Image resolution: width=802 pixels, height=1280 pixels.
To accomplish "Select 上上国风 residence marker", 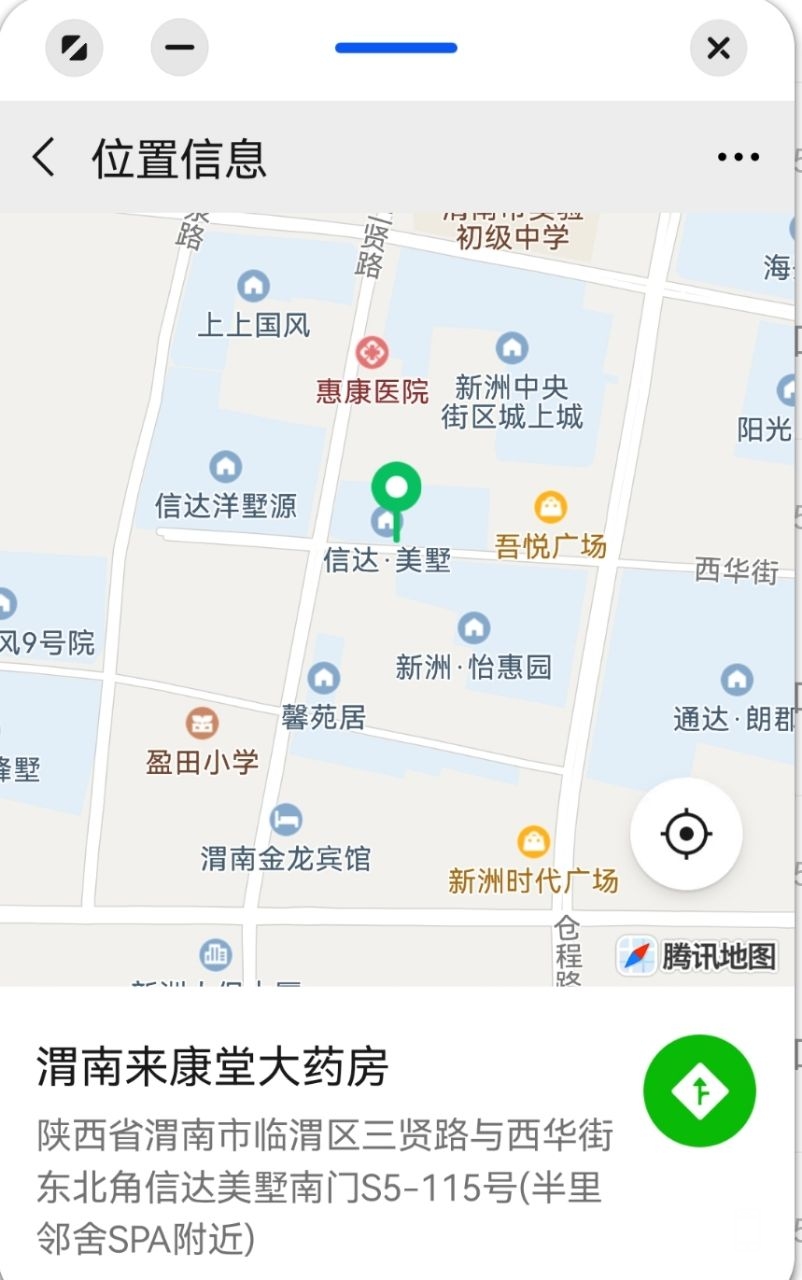I will coord(254,287).
